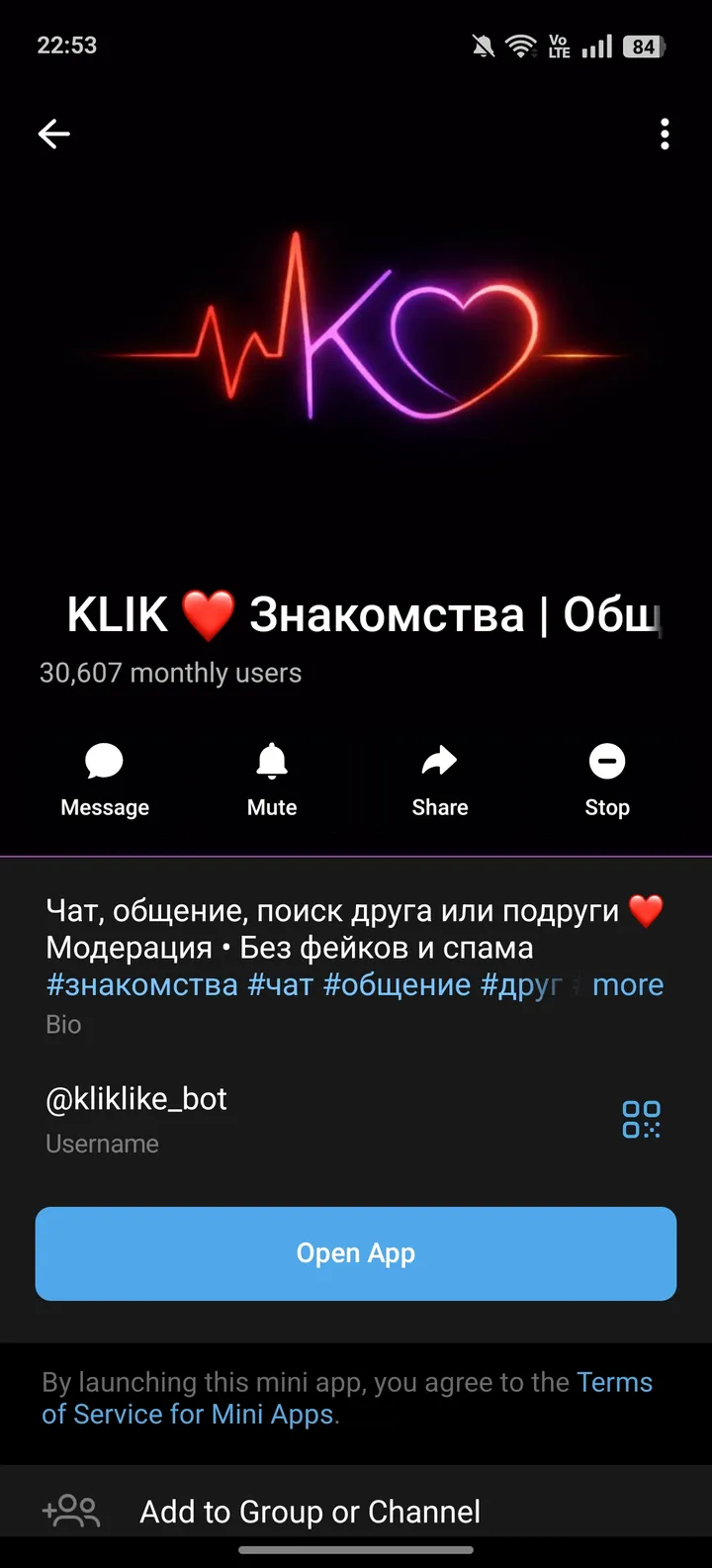712x1568 pixels.
Task: Open the wifi status indicator
Action: click(520, 45)
